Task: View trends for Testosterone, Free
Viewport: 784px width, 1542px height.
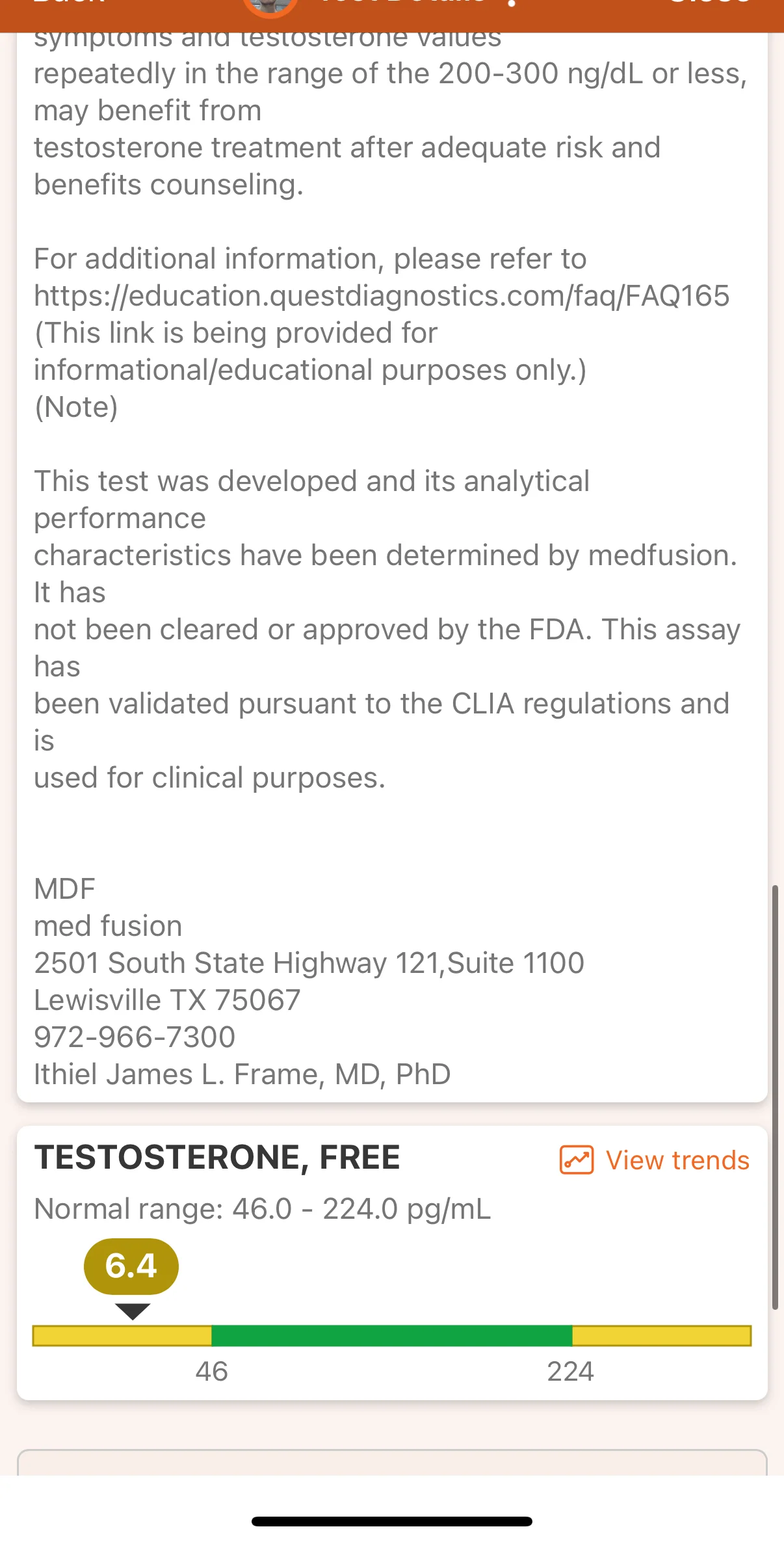Action: (x=655, y=1160)
